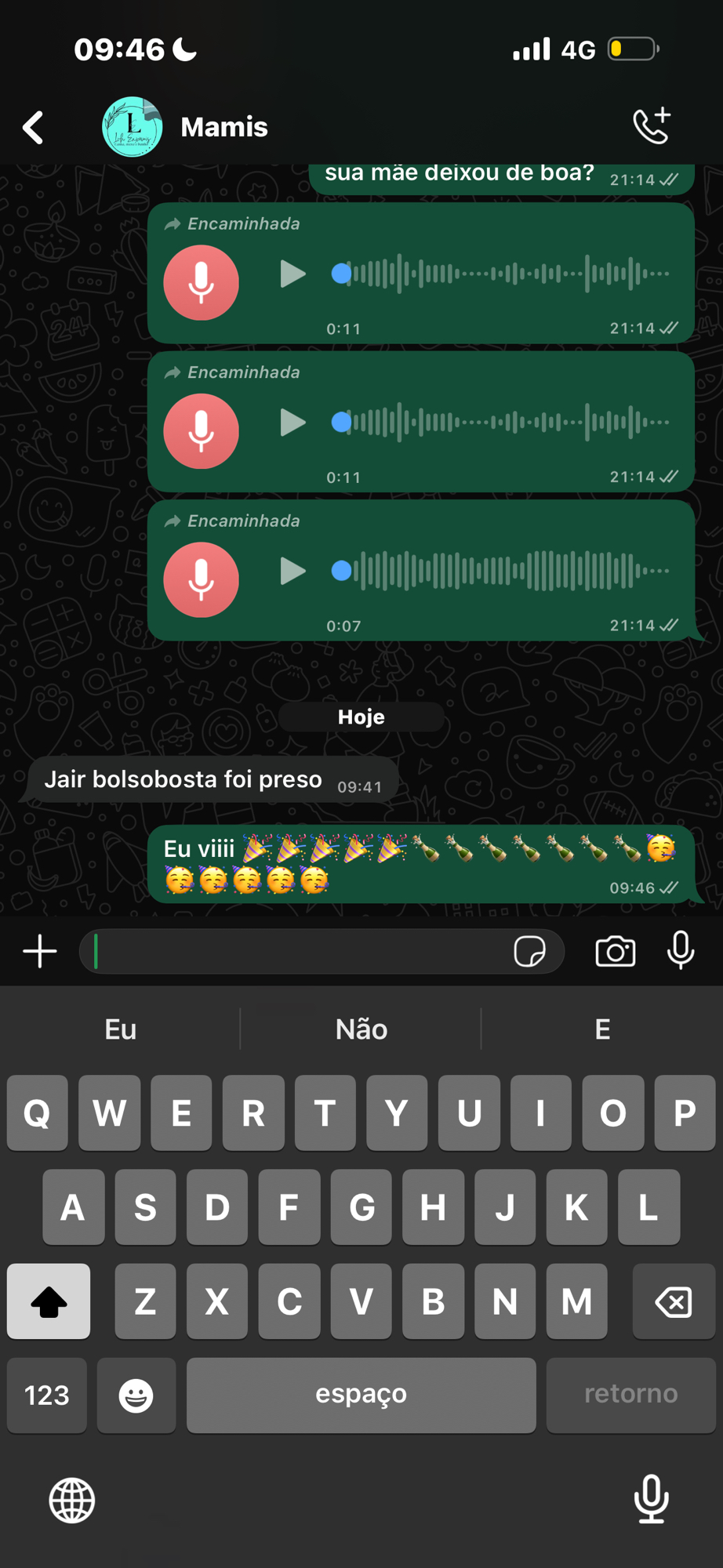The height and width of the screenshot is (1568, 723).
Task: Play the 0:07 forwarded voice message
Action: (x=292, y=572)
